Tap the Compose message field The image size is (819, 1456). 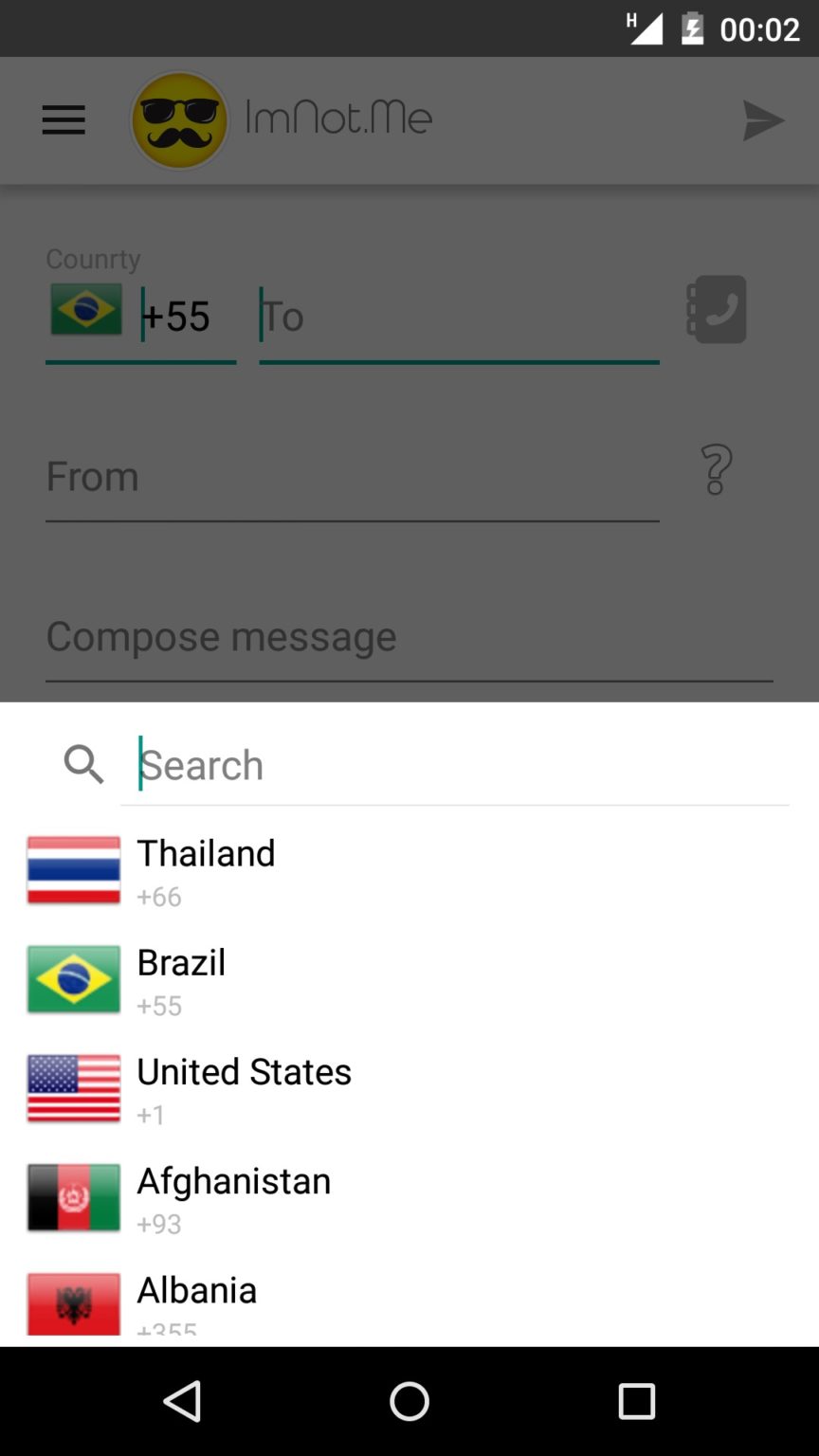coord(409,637)
